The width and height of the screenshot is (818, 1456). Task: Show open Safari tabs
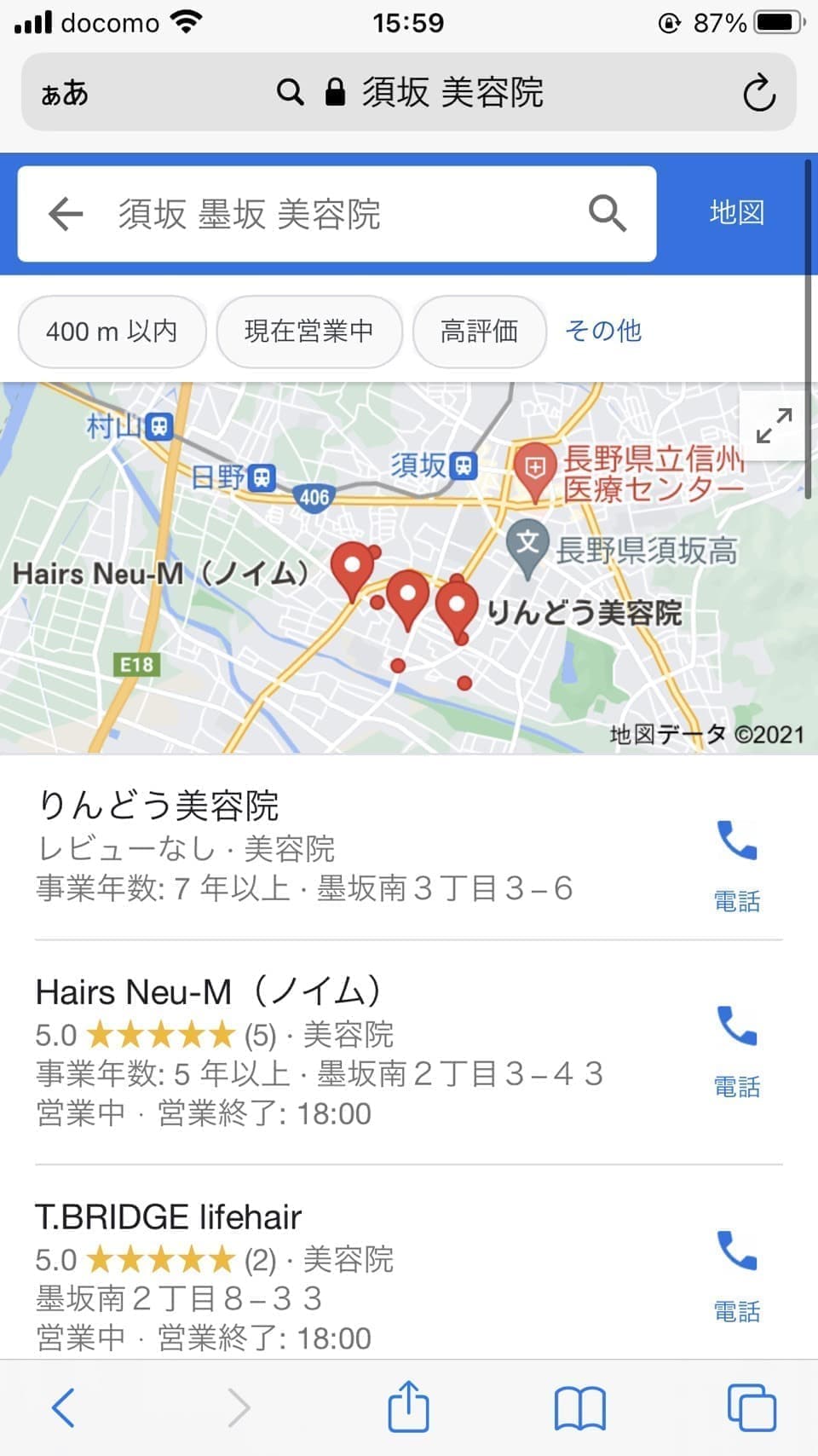[x=751, y=1407]
